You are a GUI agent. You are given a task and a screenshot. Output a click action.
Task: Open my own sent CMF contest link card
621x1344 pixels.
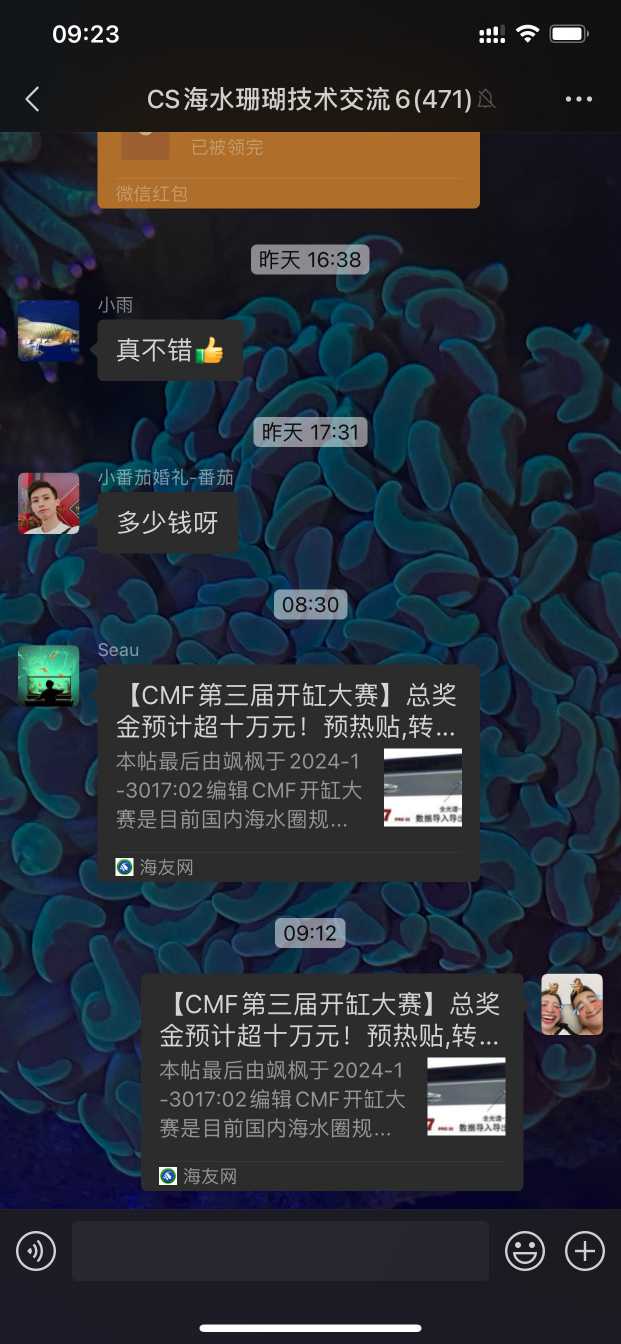(331, 1081)
